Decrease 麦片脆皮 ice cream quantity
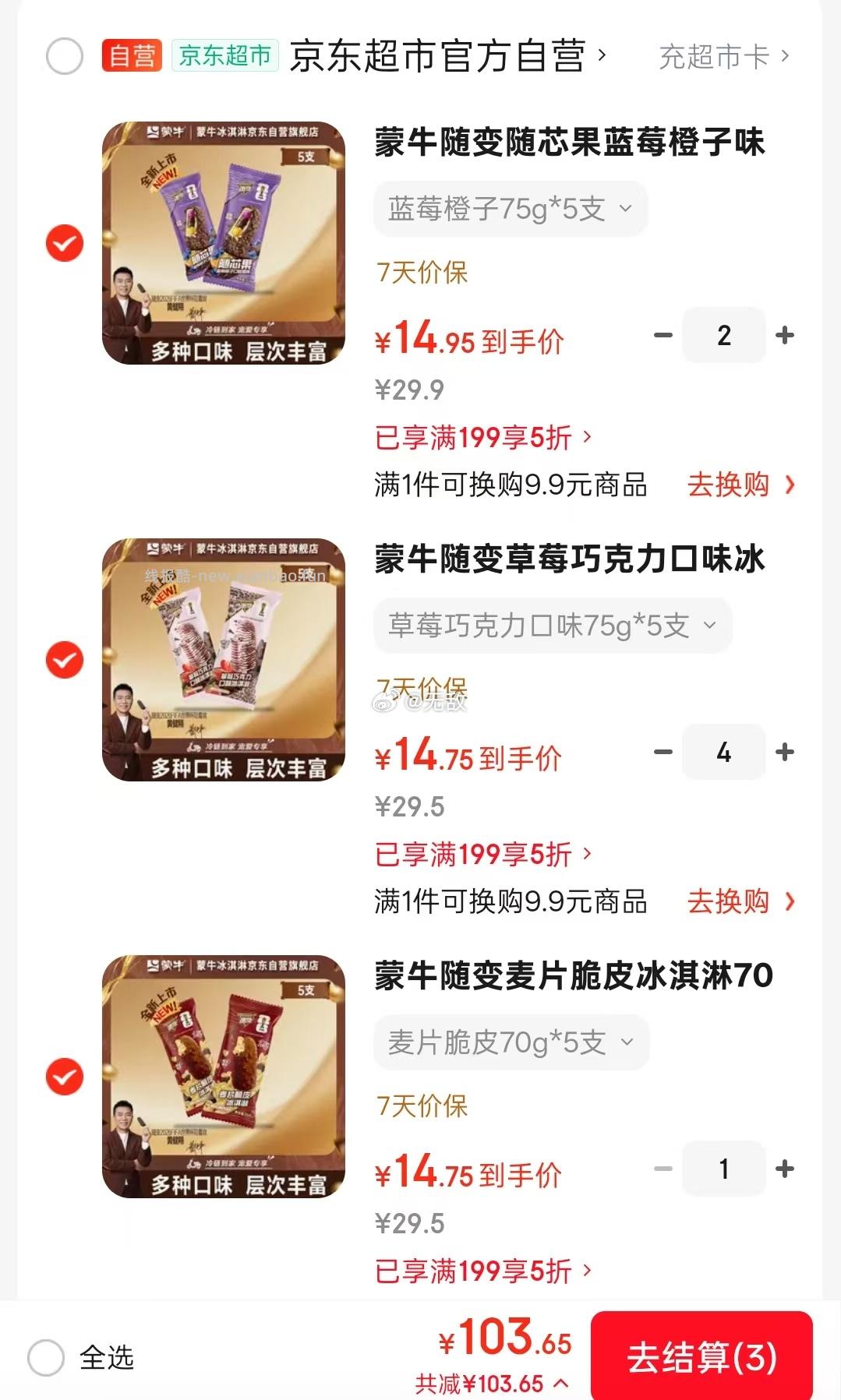 pos(663,1169)
